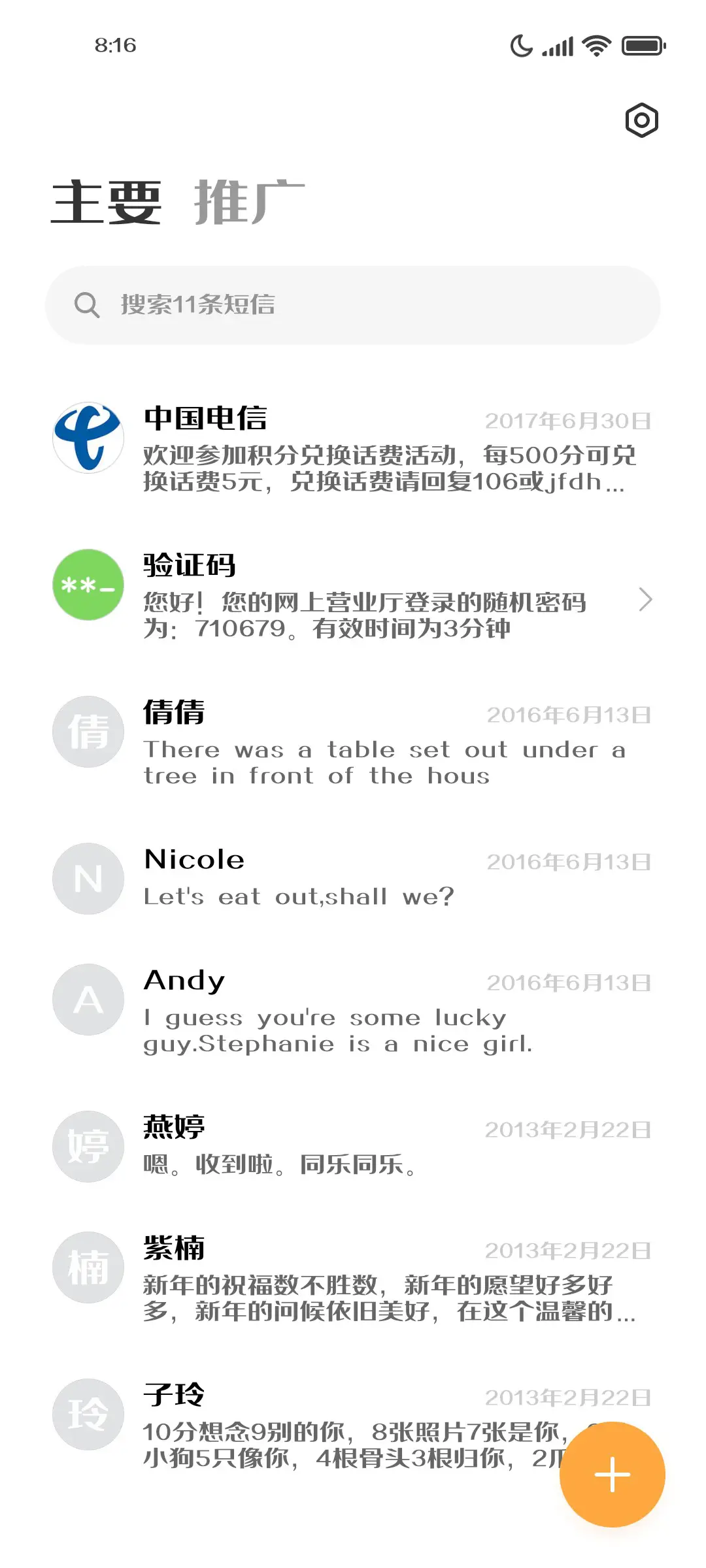Tap the 紫楠 contact avatar

click(88, 1267)
